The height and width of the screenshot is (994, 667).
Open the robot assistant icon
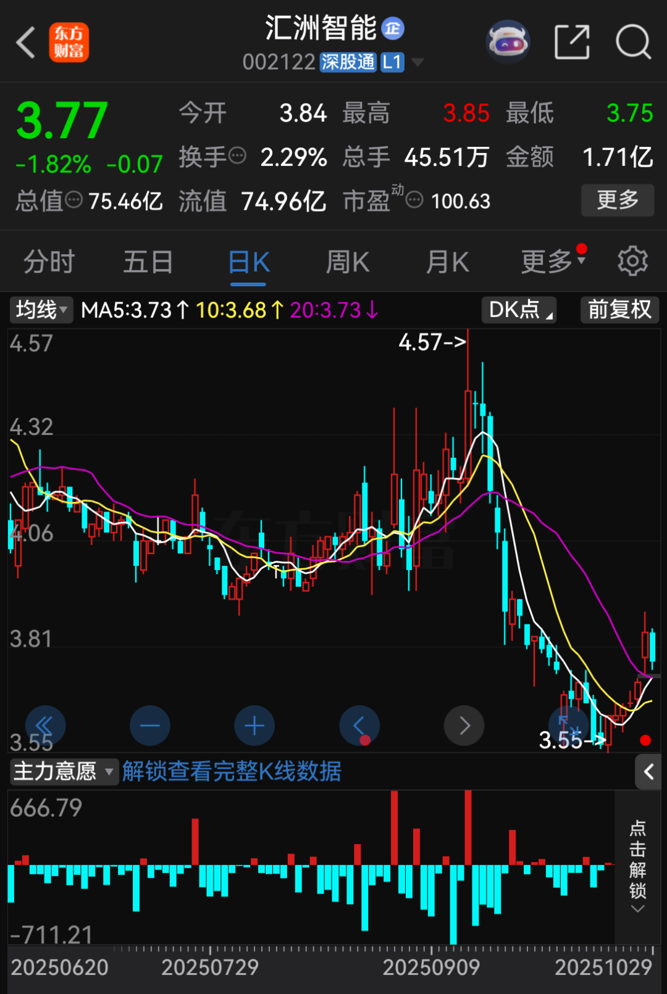508,42
